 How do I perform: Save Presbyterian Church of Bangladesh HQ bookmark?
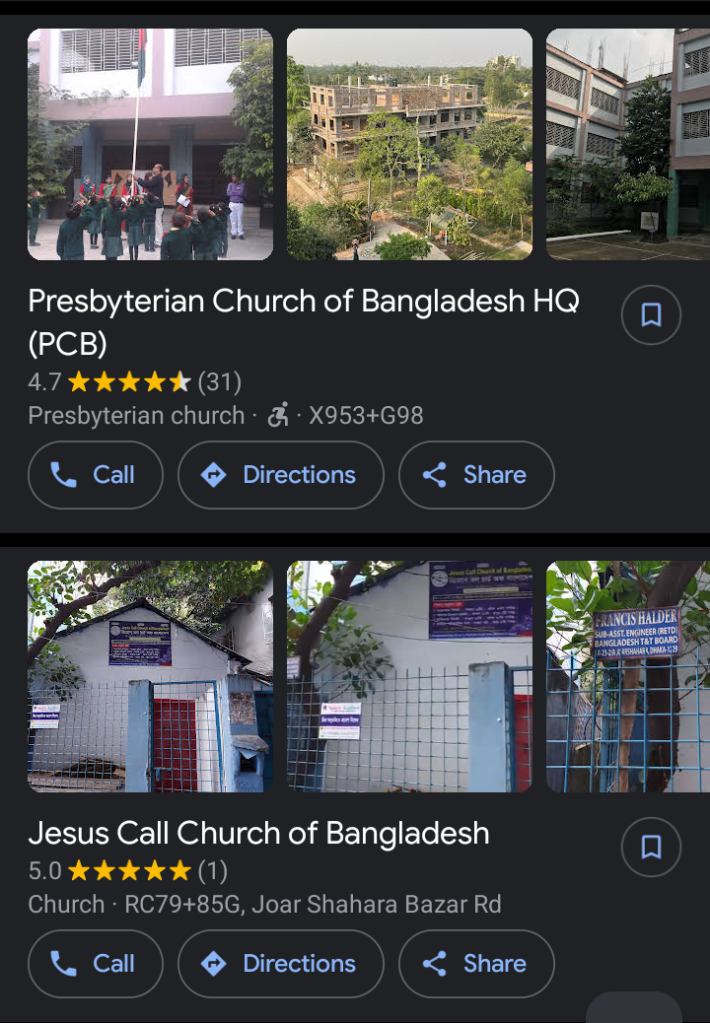point(651,315)
